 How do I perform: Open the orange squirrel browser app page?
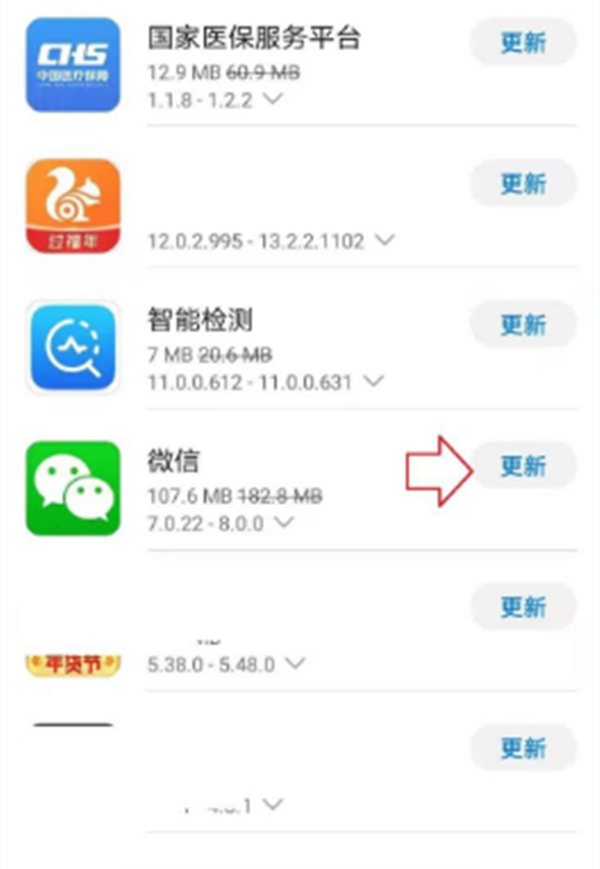[72, 206]
